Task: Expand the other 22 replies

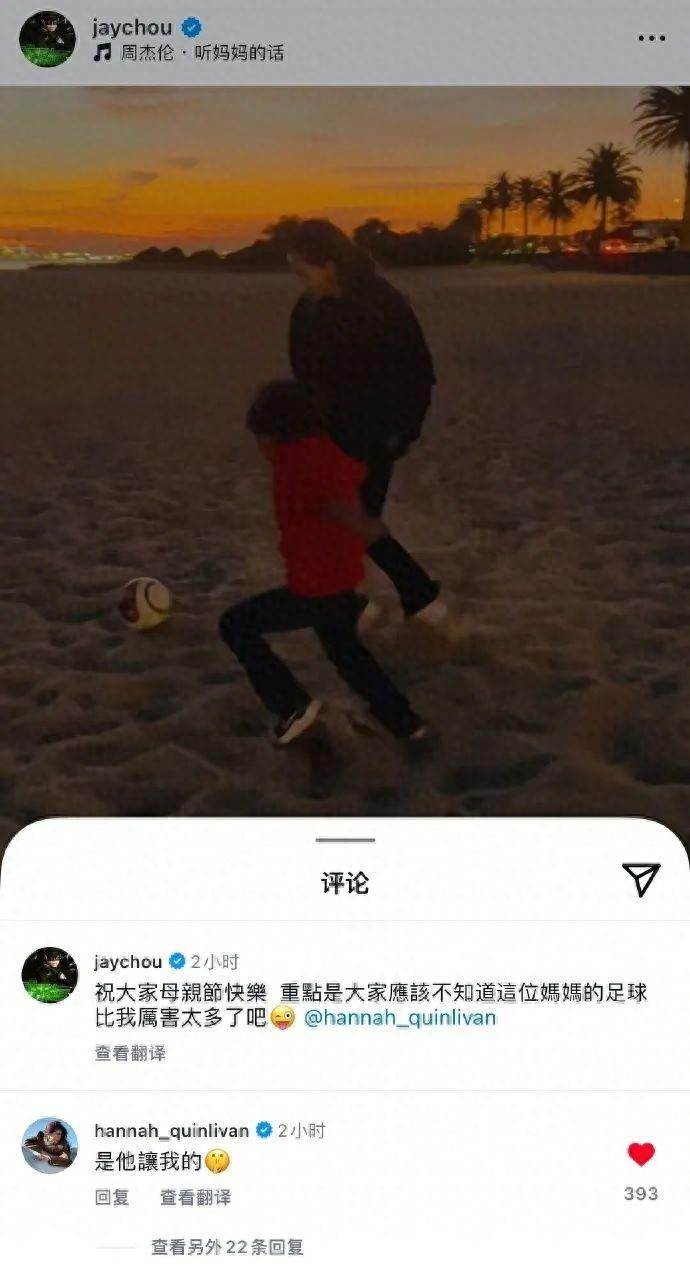Action: click(x=227, y=1247)
